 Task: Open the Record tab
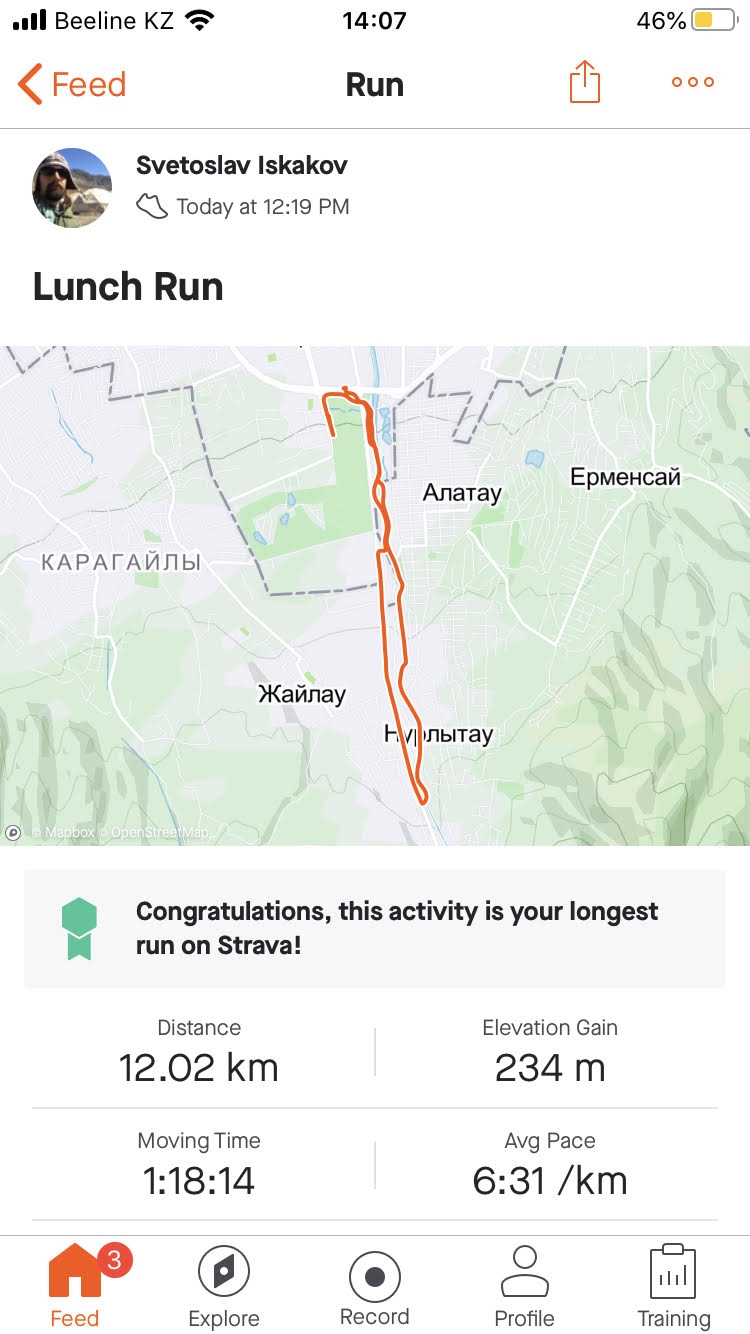(375, 1285)
